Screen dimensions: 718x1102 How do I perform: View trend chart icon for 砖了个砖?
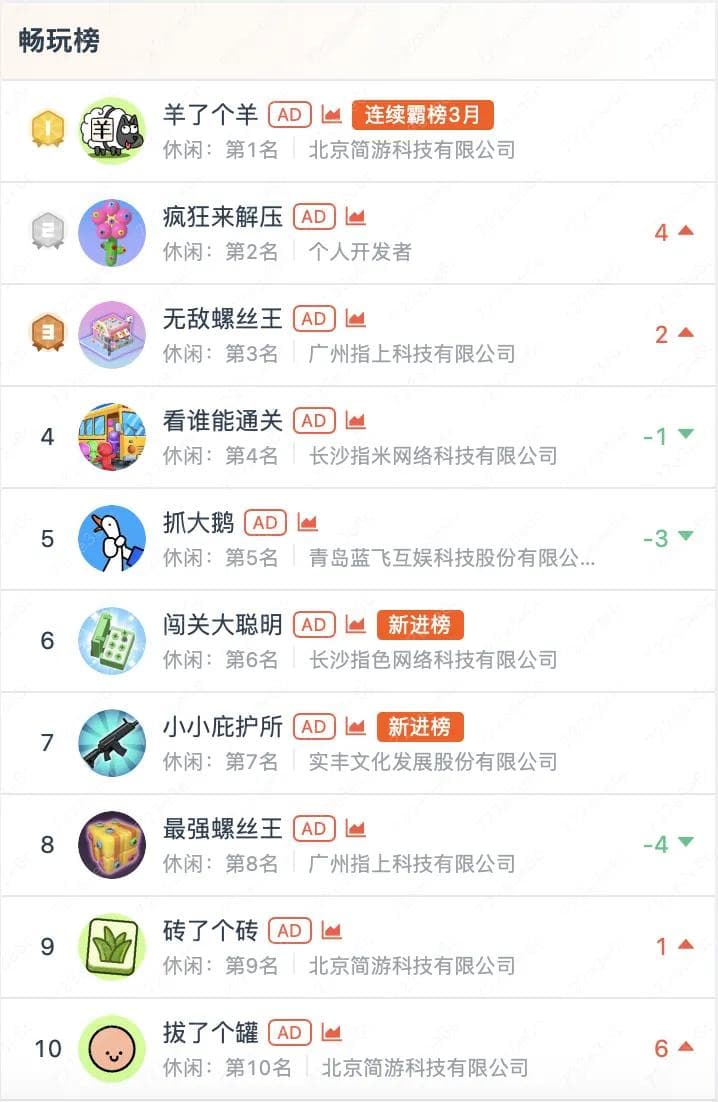point(332,931)
